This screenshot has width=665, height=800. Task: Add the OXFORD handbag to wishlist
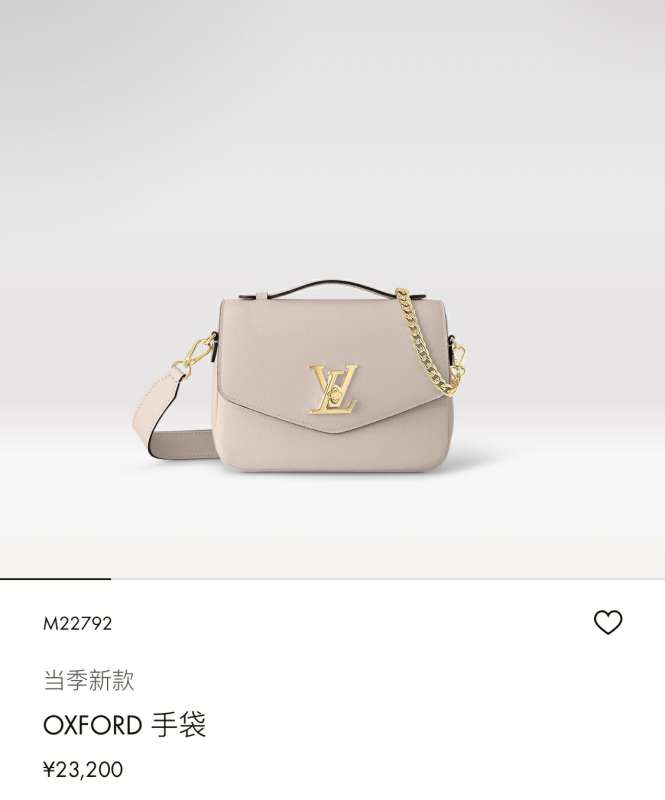[x=608, y=623]
